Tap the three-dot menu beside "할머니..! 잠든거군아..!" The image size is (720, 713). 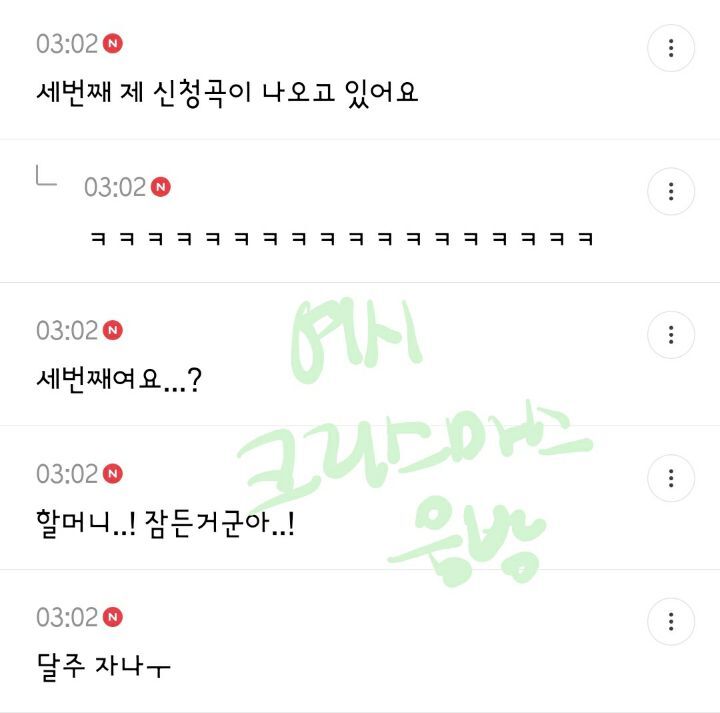coord(671,478)
